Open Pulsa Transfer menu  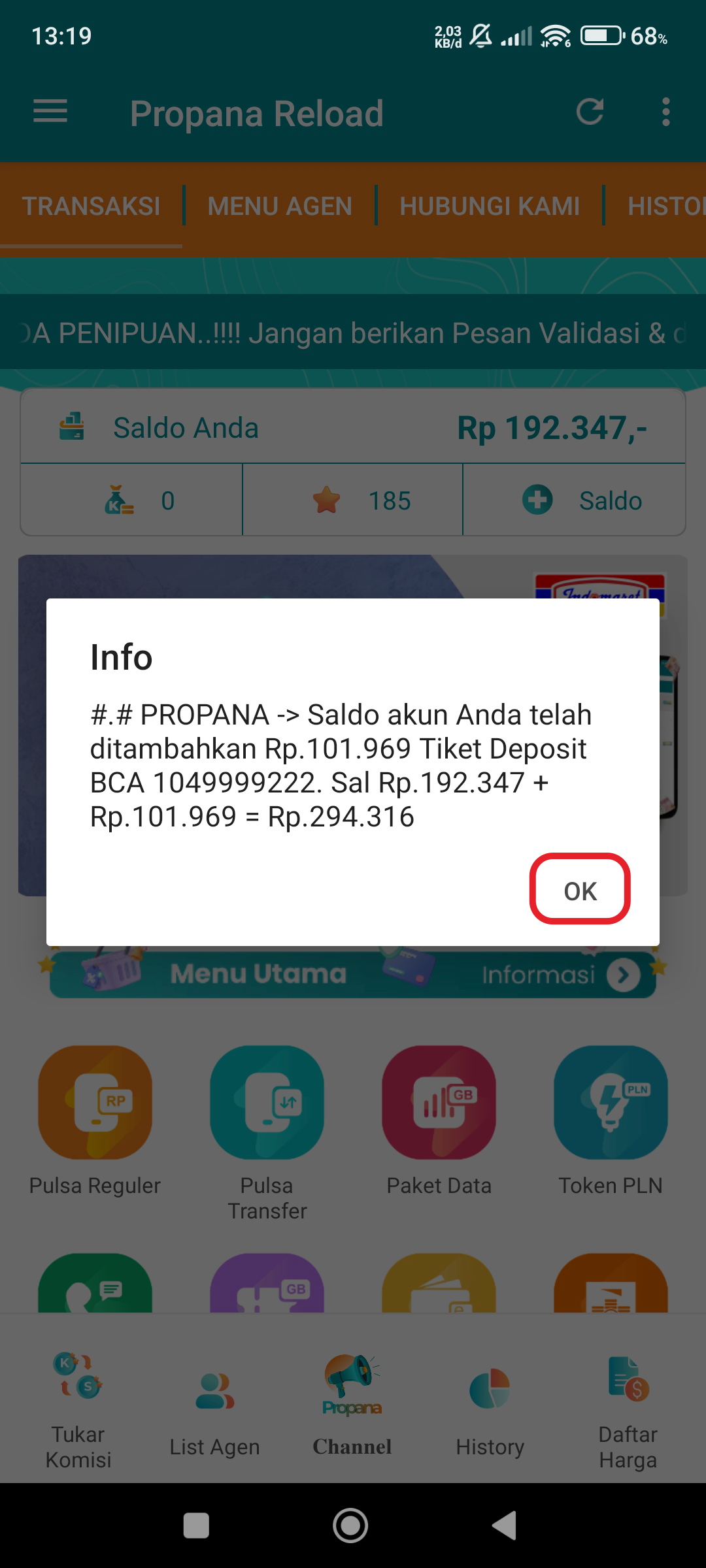pos(267,1134)
